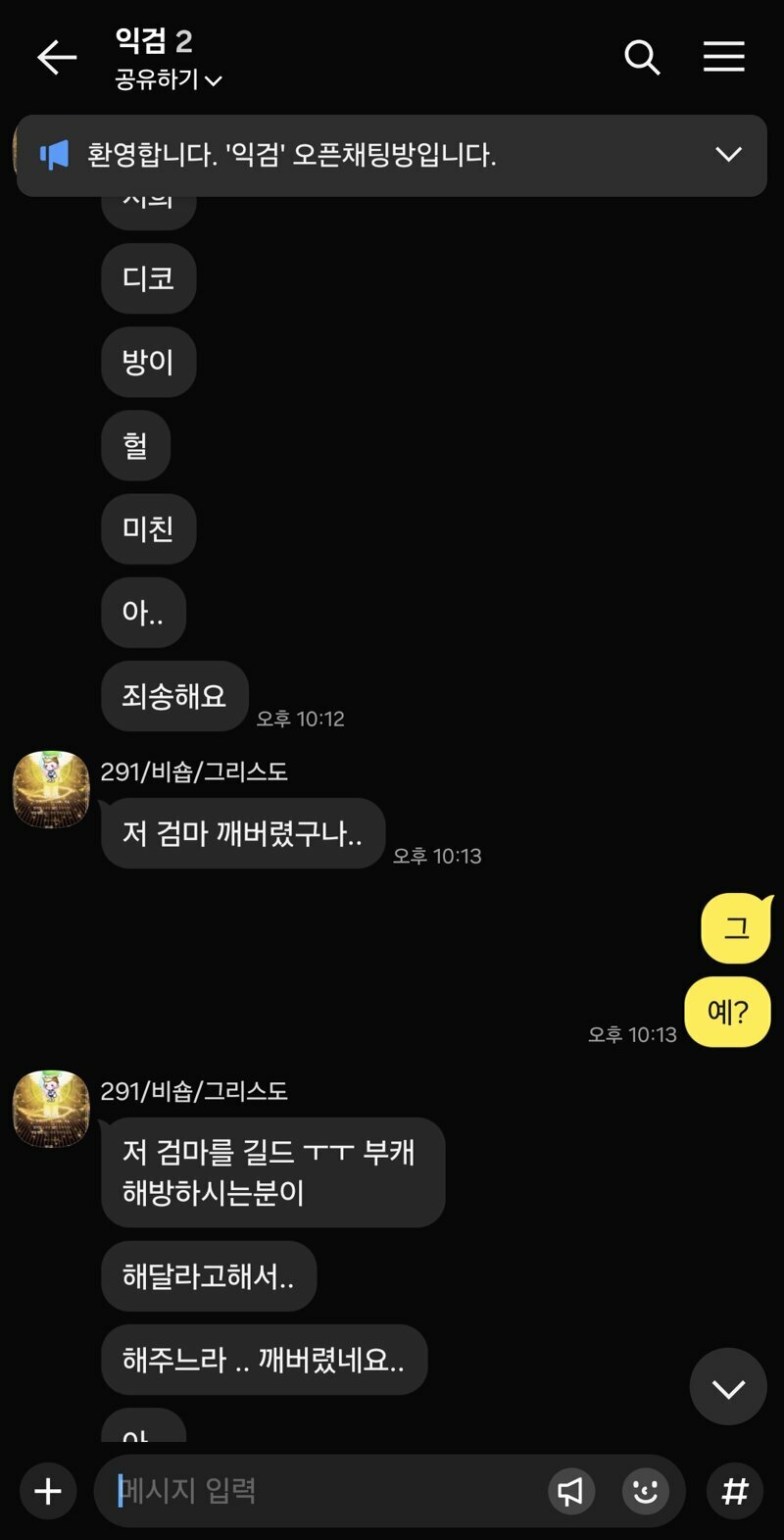Screen dimensions: 784x1540
Task: Go back from the 익검 chat
Action: point(57,58)
